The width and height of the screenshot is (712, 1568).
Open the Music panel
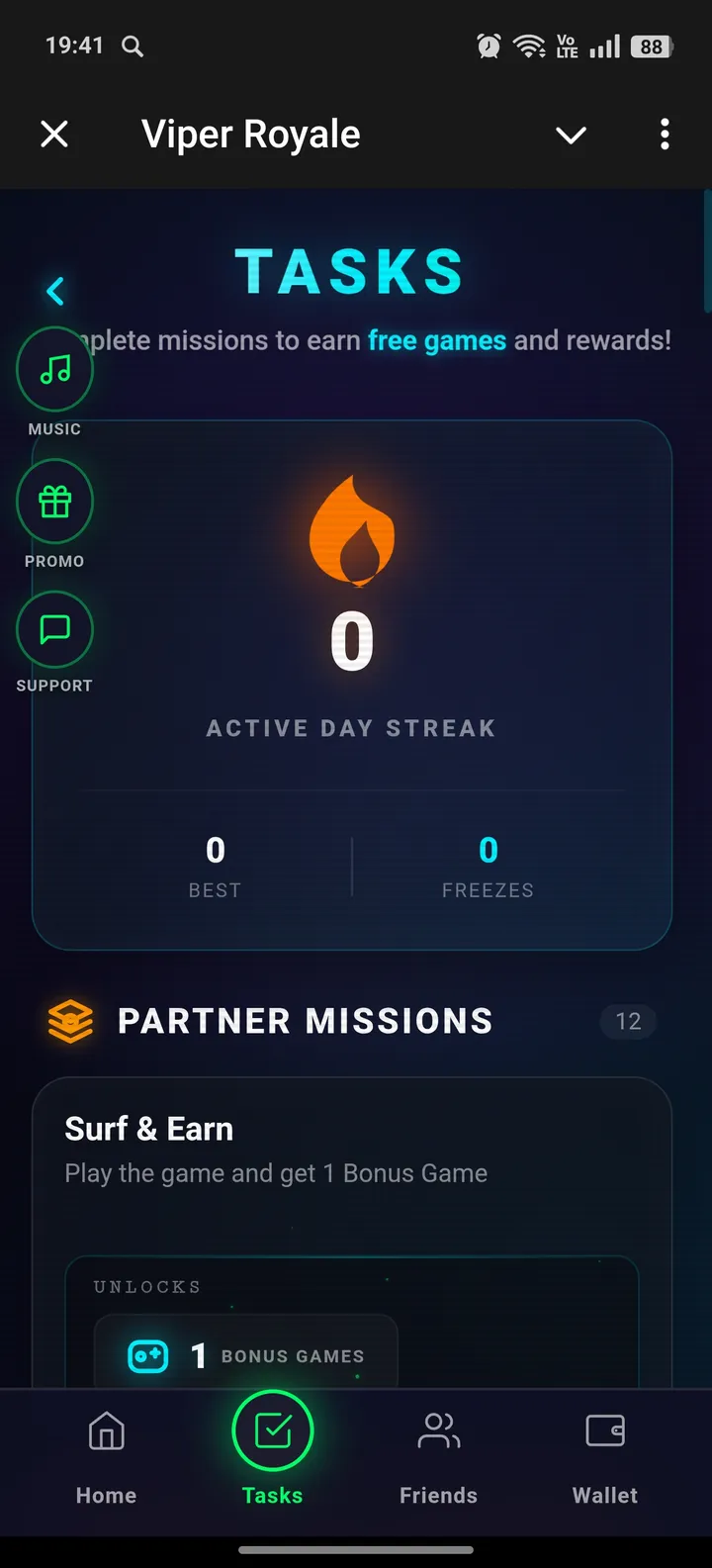coord(54,368)
